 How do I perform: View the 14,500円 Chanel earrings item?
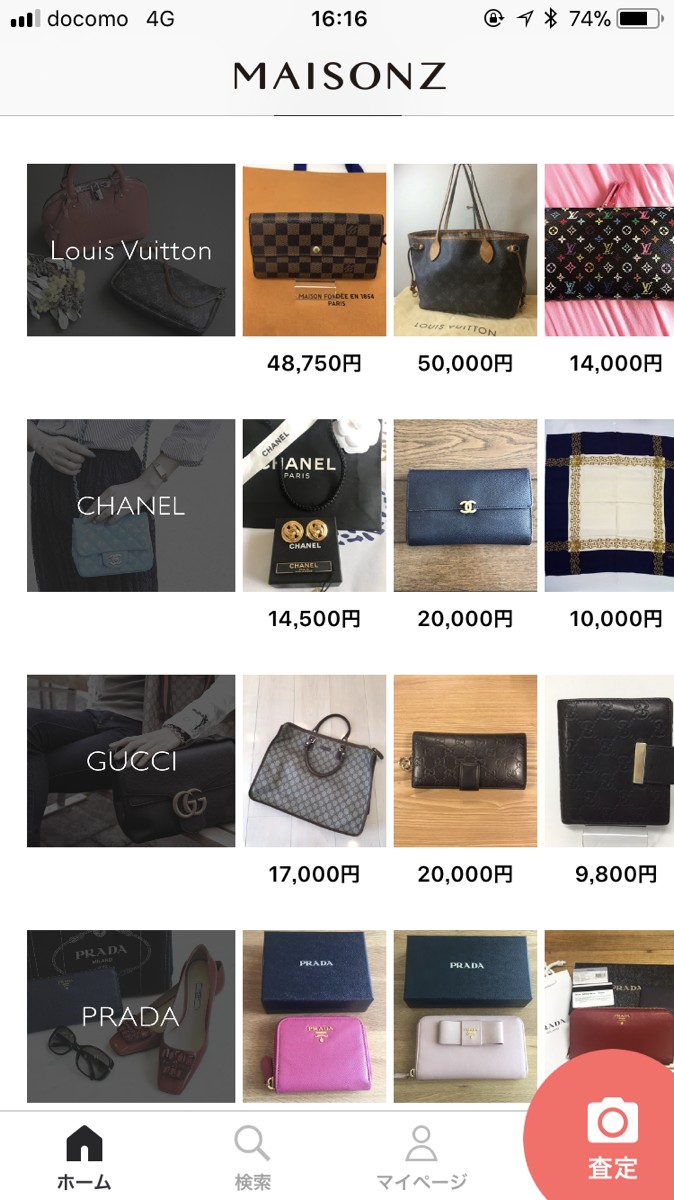coord(314,505)
